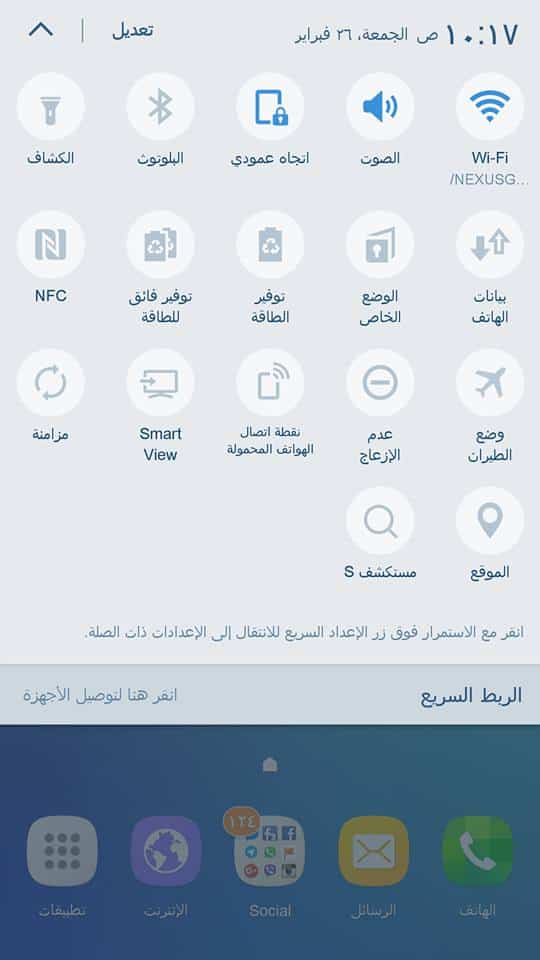Enable do not disturb (عدم الإزعاج)
Screen dimensions: 540x960
pyautogui.click(x=380, y=383)
